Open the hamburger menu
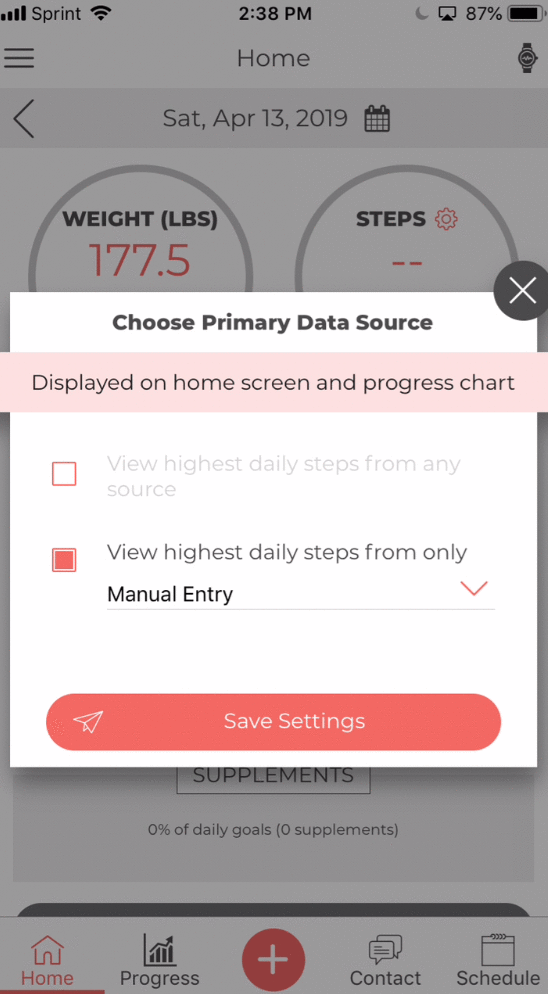 click(19, 58)
